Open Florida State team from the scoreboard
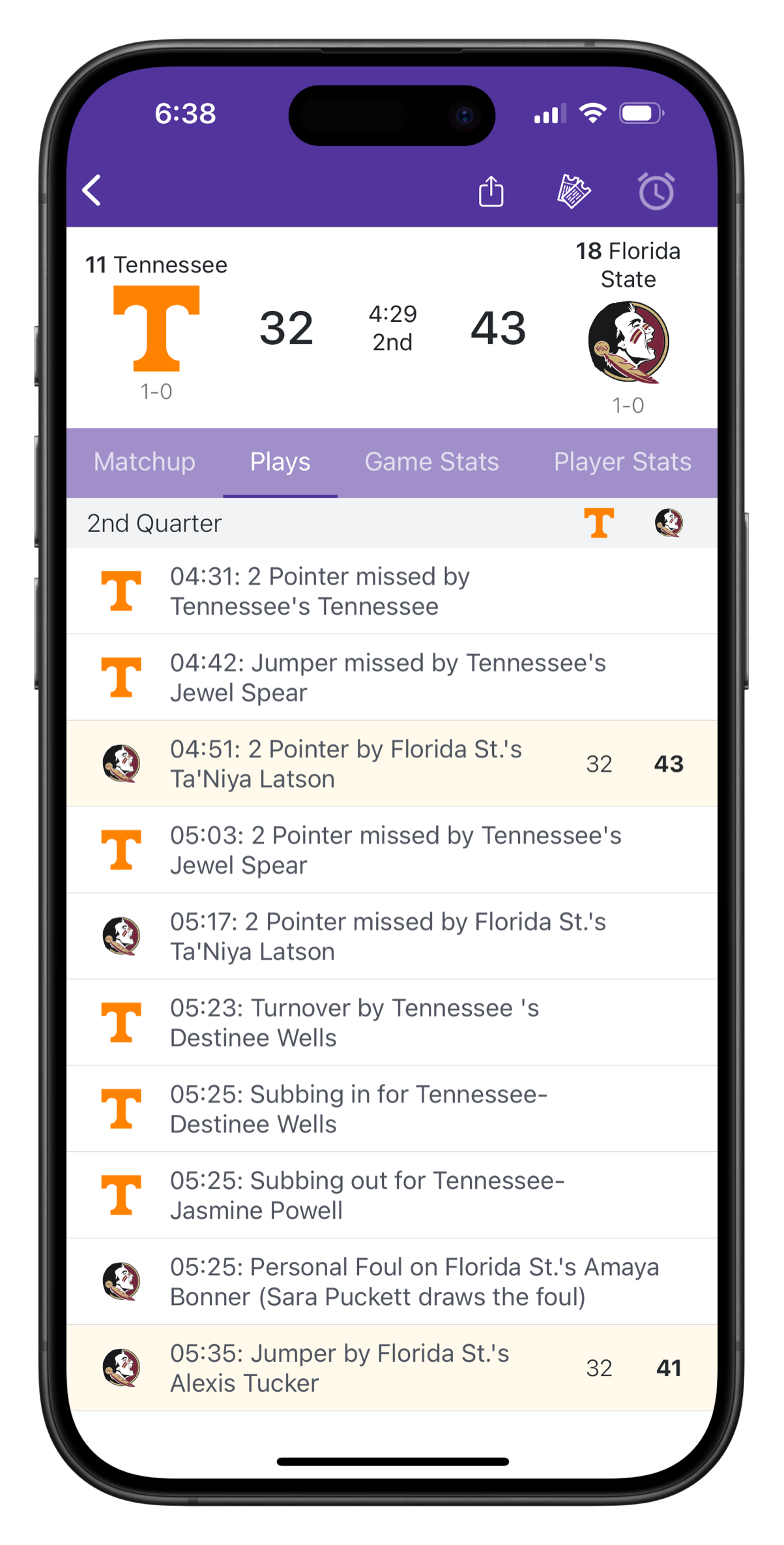 coord(628,327)
